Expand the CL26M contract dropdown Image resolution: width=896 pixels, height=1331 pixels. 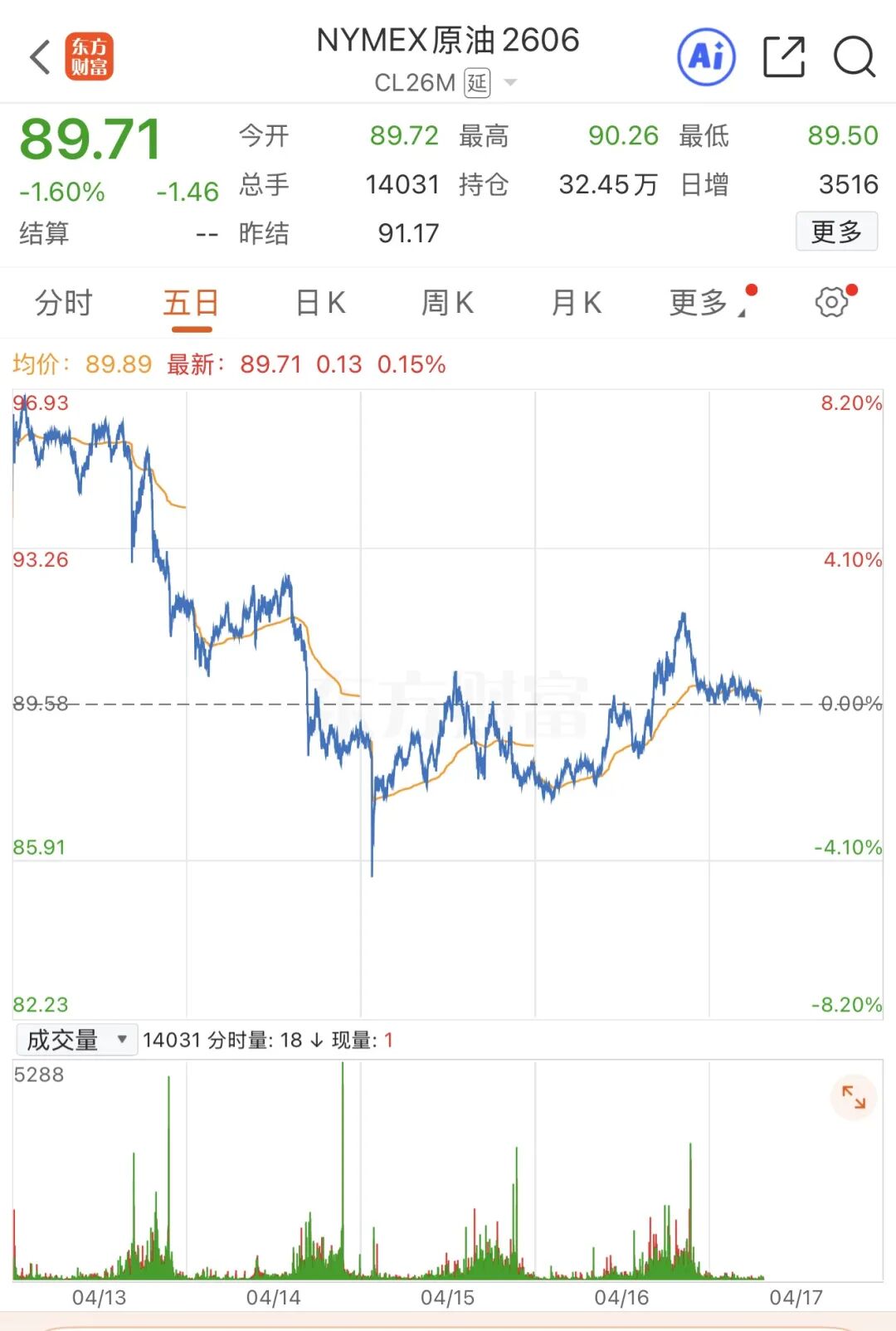coord(510,82)
